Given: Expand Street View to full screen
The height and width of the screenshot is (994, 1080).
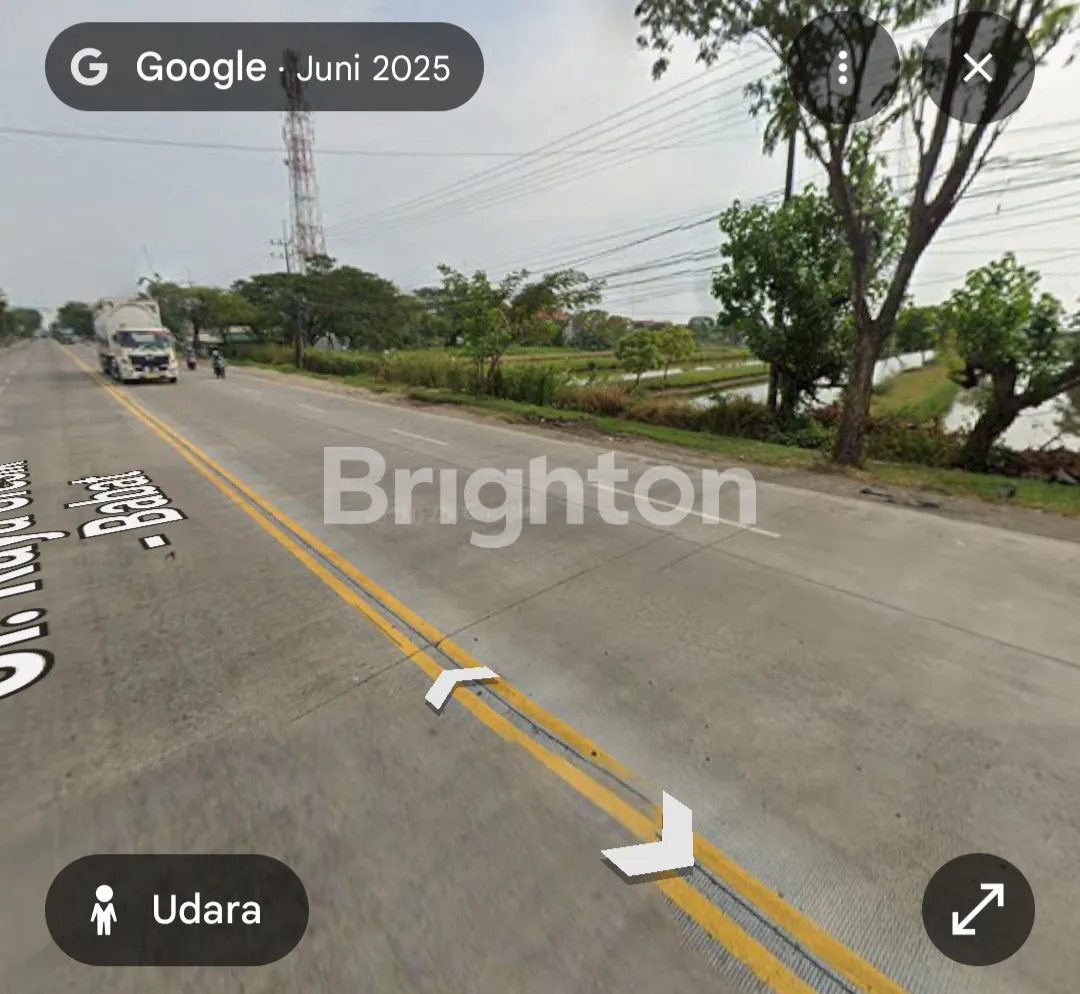Looking at the screenshot, I should pyautogui.click(x=977, y=909).
